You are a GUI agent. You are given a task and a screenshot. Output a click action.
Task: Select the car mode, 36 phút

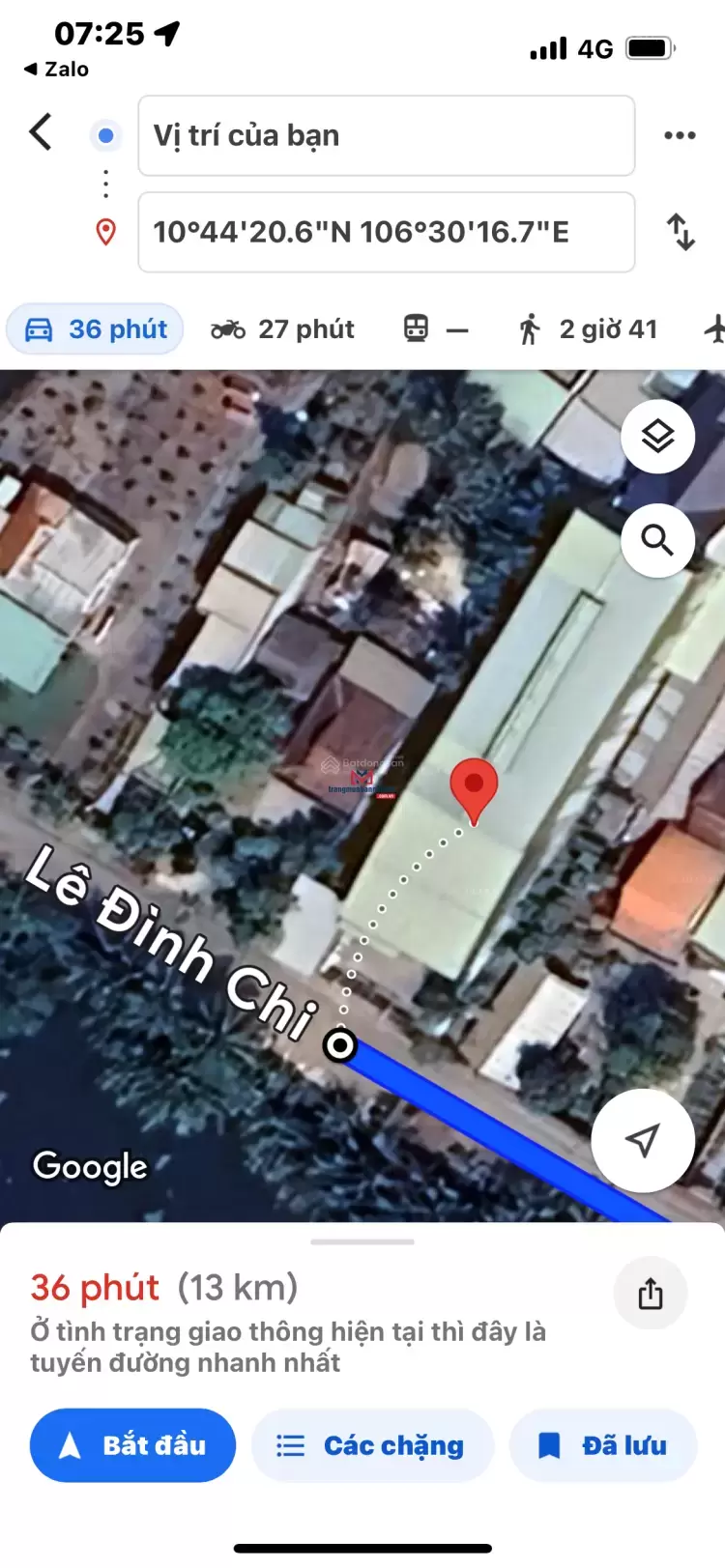(95, 329)
